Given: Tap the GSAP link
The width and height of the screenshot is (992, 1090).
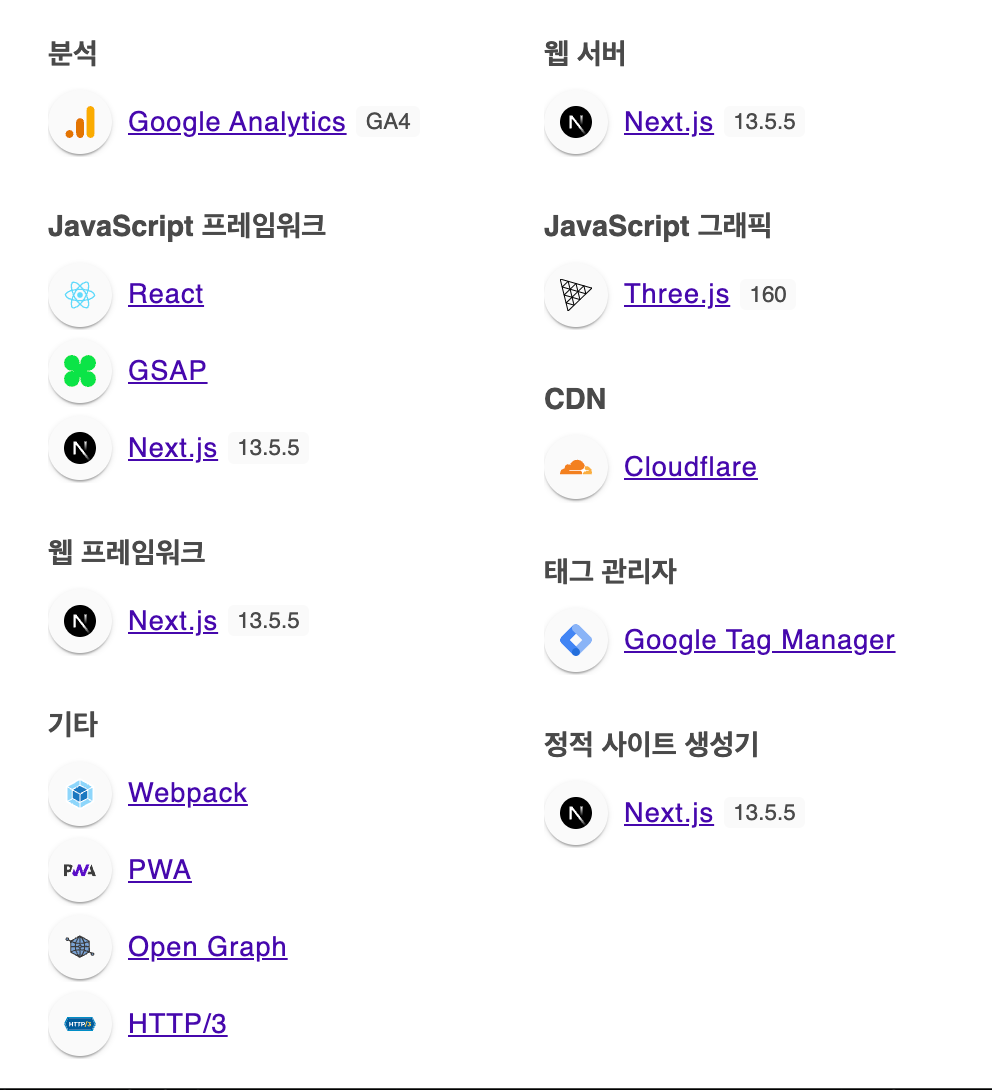Looking at the screenshot, I should click(x=167, y=371).
